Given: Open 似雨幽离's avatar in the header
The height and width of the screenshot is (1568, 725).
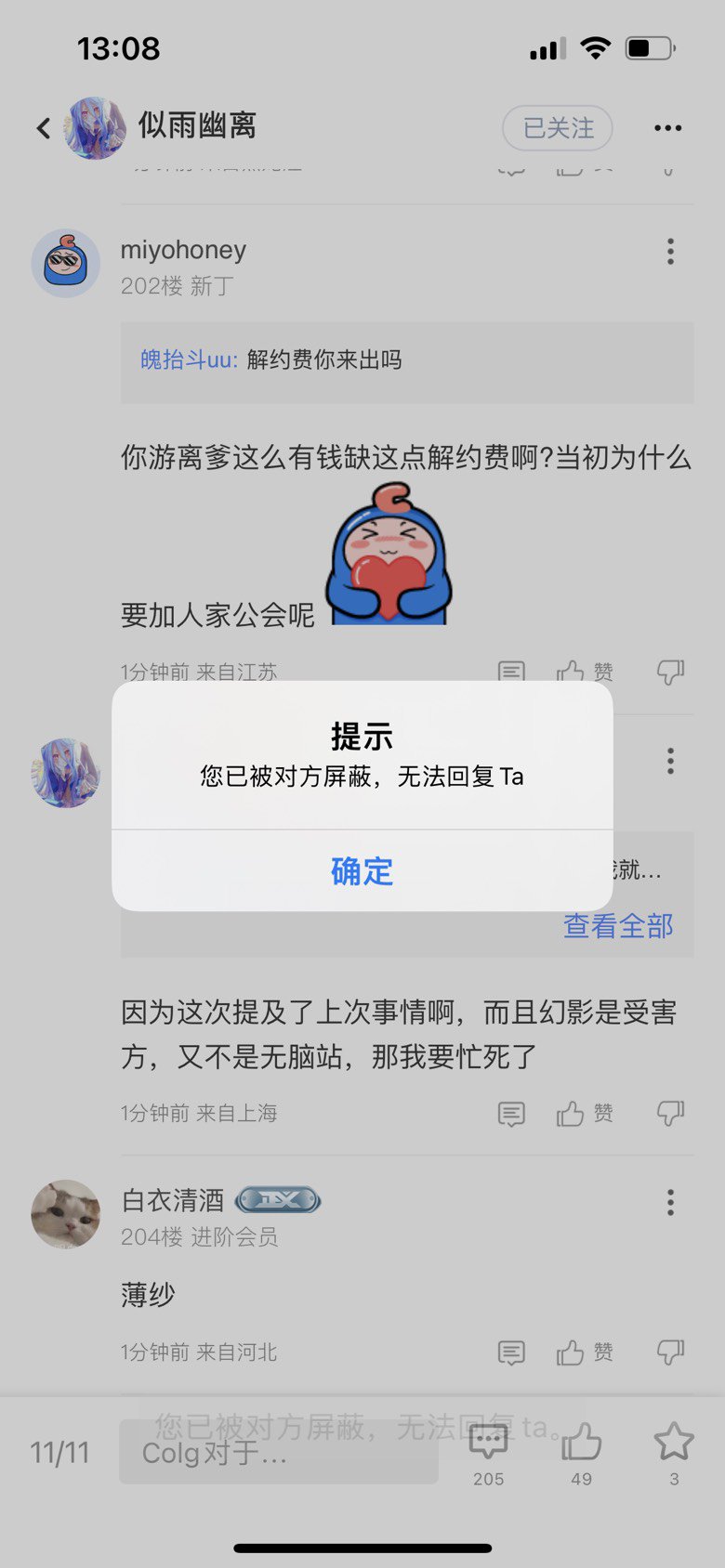Looking at the screenshot, I should [95, 128].
